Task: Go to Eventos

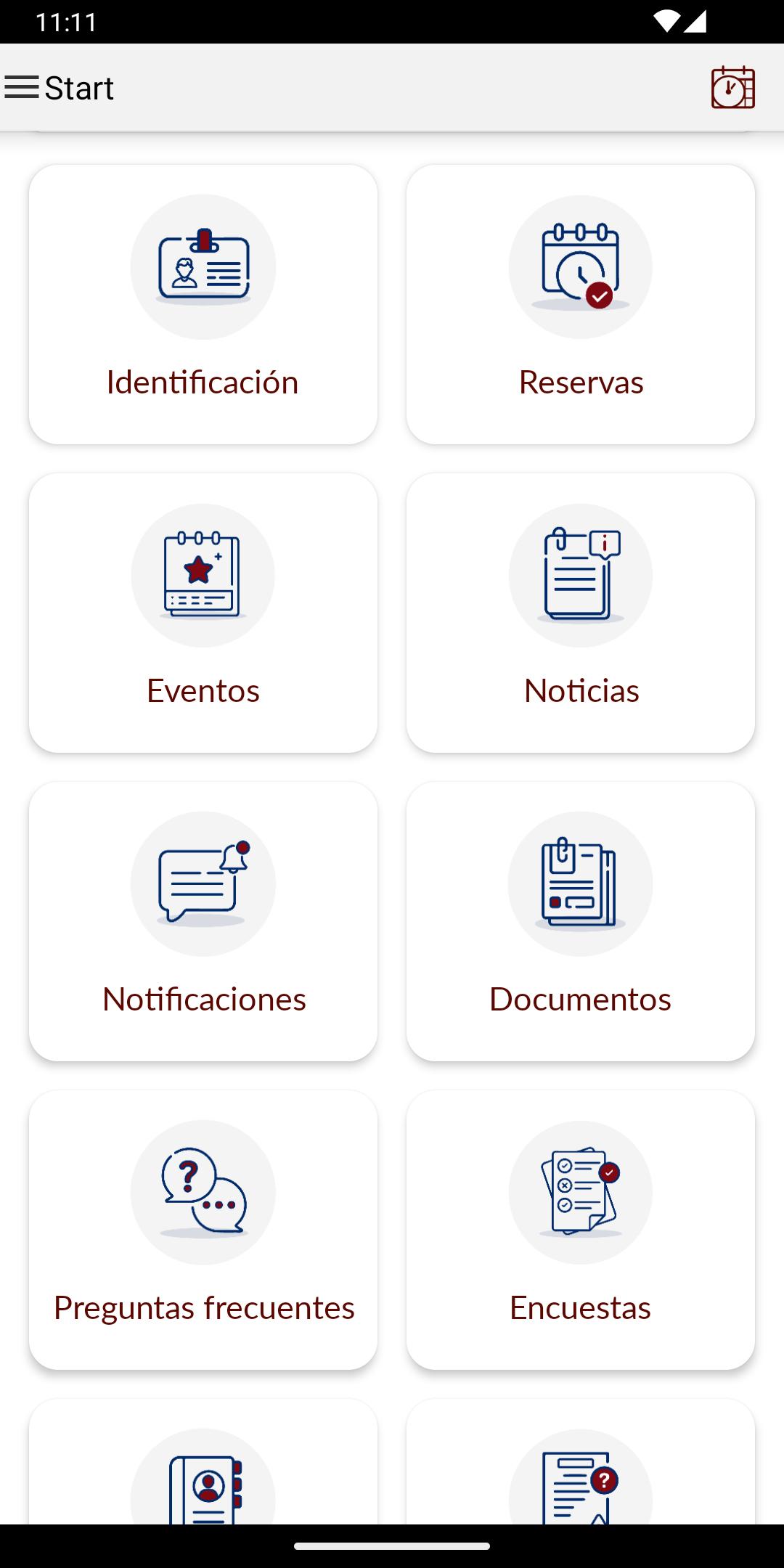Action: point(203,613)
